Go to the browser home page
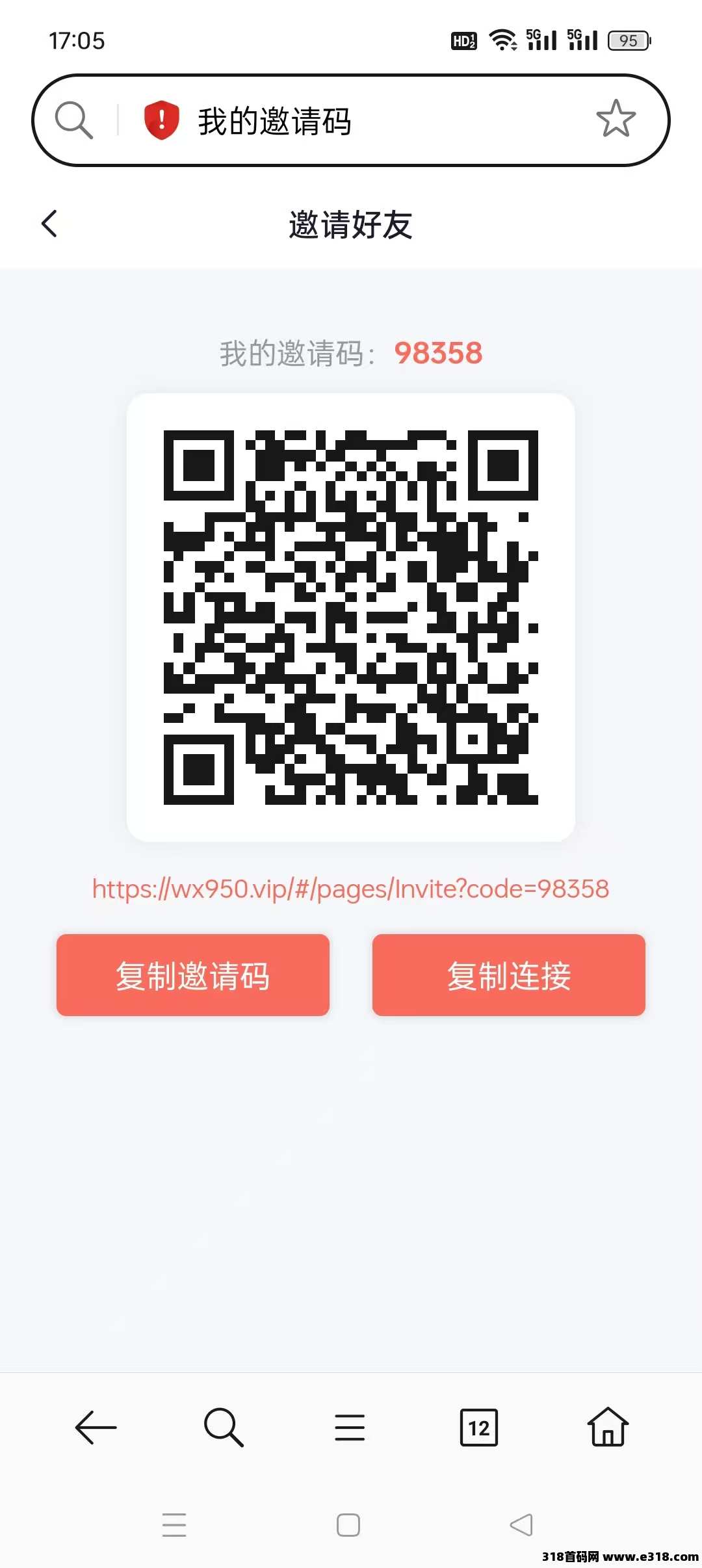702x1568 pixels. (608, 1428)
